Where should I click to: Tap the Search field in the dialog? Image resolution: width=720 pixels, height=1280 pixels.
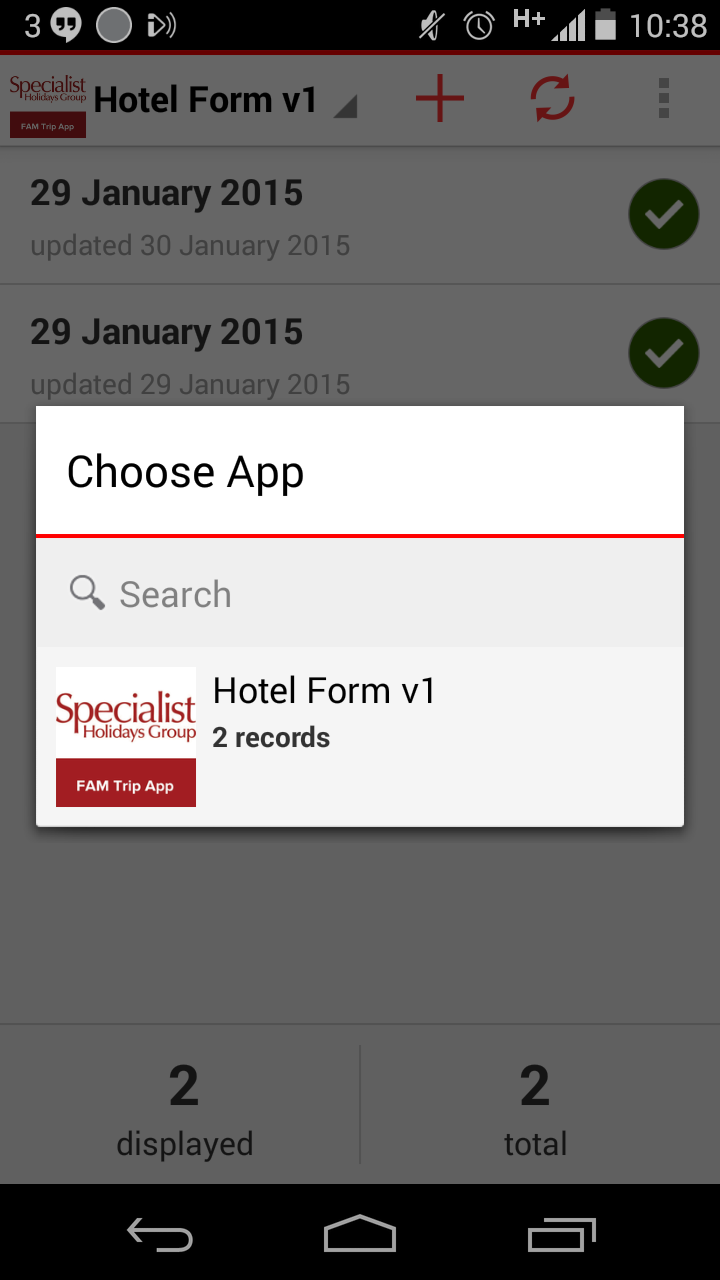pyautogui.click(x=360, y=594)
